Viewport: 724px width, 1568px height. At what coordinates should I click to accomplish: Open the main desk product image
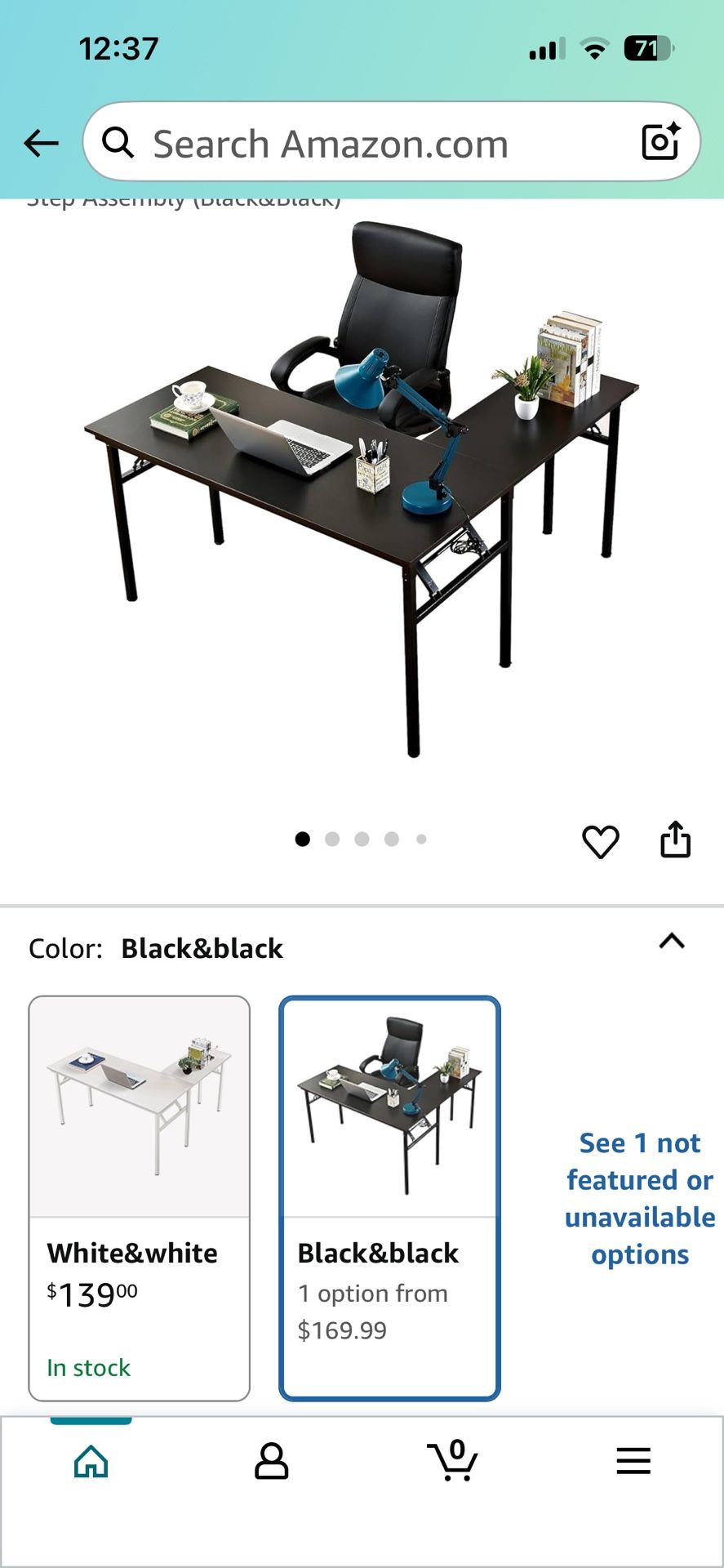[362, 488]
